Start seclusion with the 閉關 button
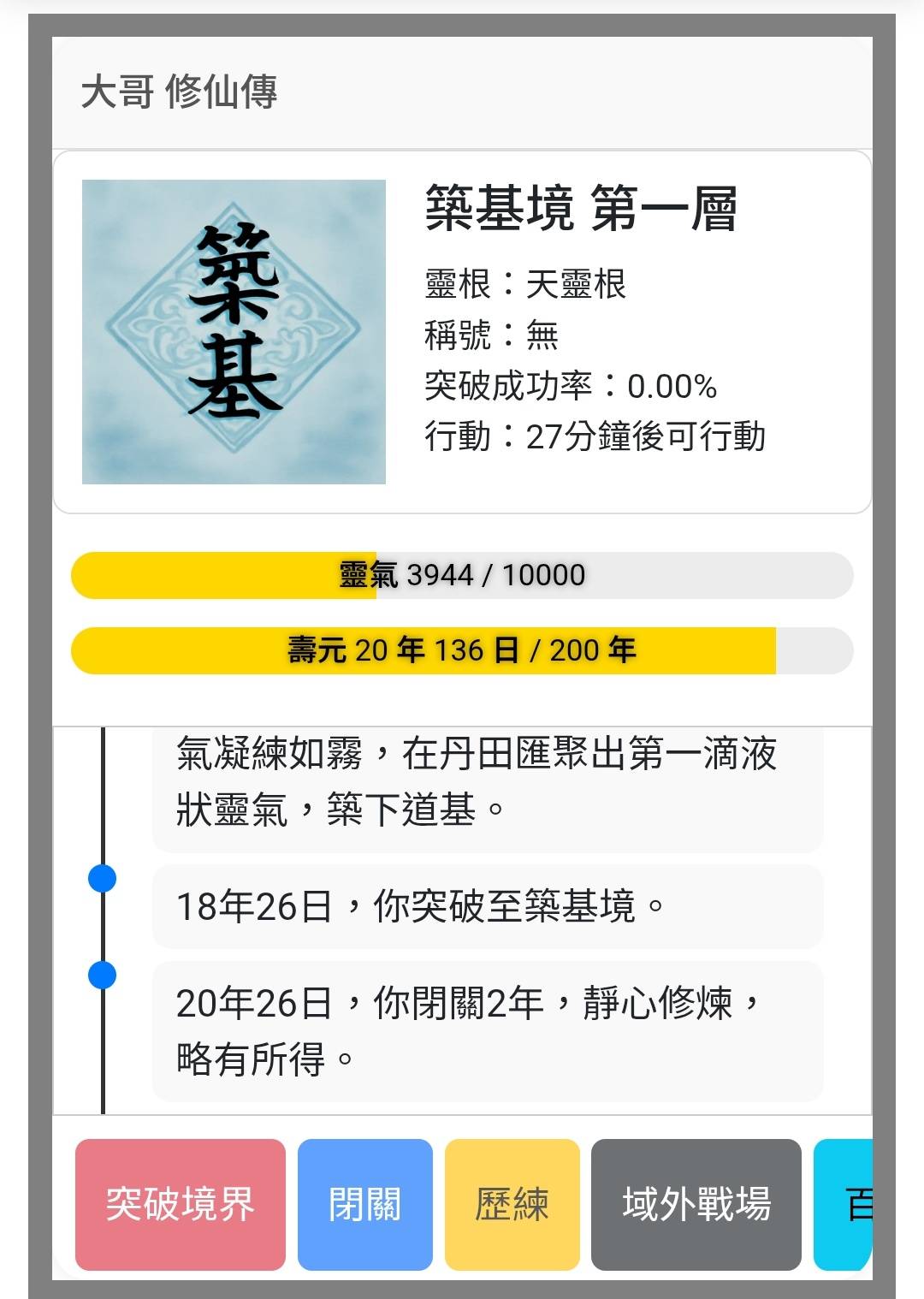Viewport: 924px width, 1299px height. pos(364,1204)
